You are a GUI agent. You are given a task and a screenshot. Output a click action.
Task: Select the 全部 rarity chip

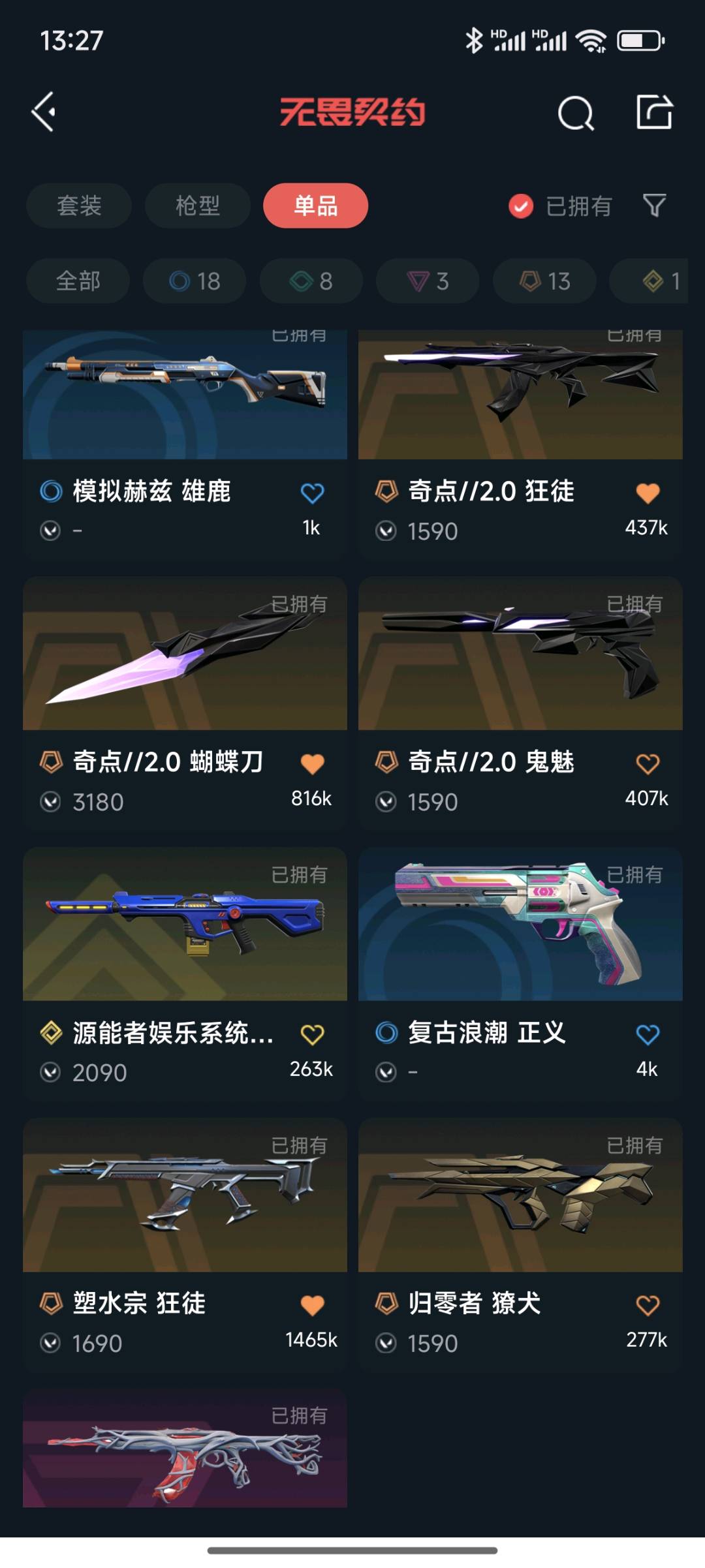(x=78, y=281)
